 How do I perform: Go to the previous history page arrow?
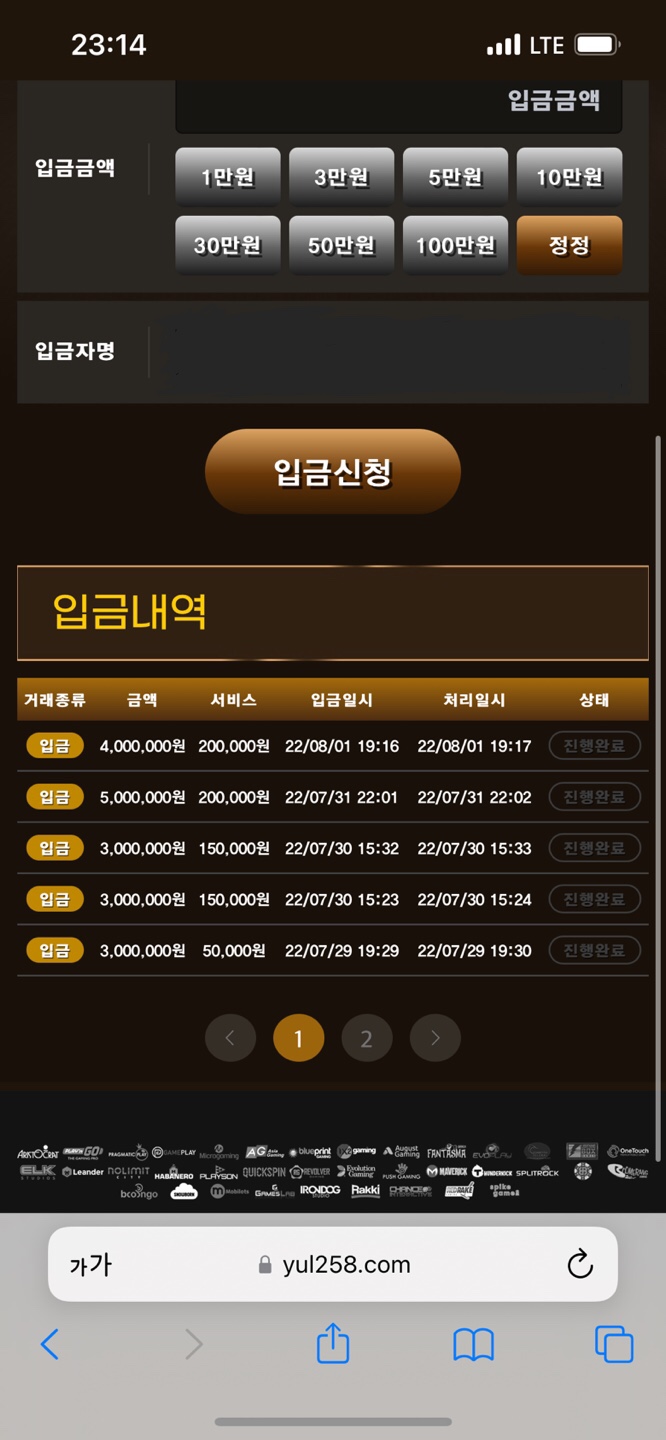(230, 1039)
